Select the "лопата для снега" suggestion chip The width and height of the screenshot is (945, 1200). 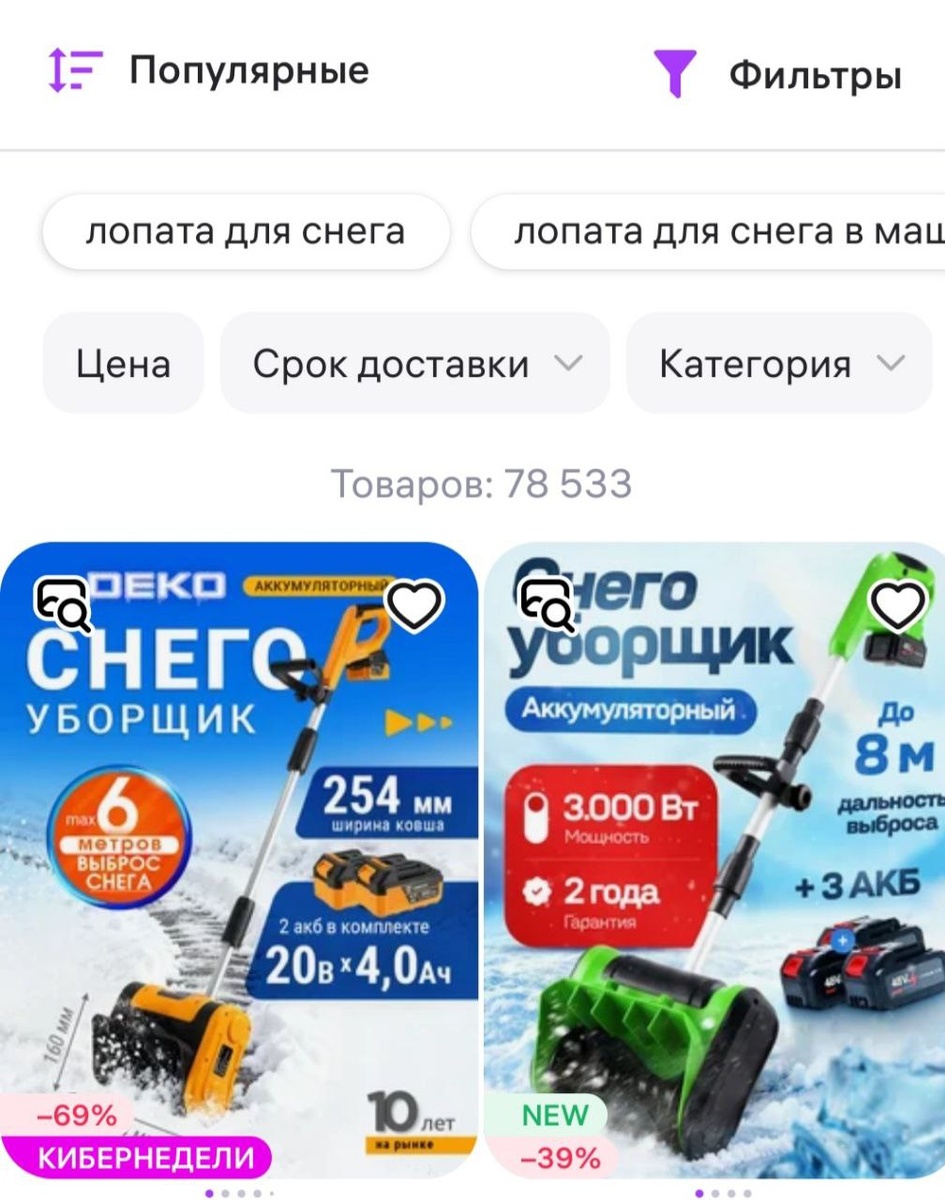point(245,232)
